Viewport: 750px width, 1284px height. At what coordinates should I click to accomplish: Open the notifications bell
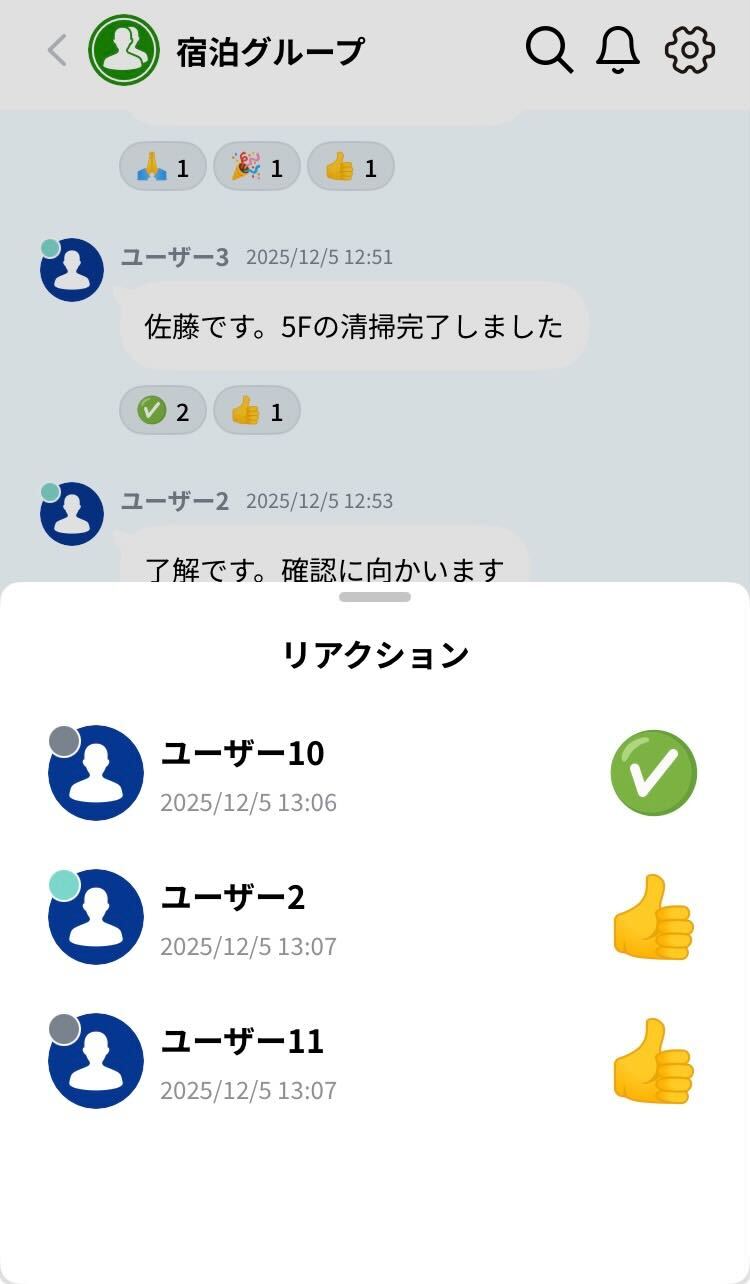click(x=618, y=50)
